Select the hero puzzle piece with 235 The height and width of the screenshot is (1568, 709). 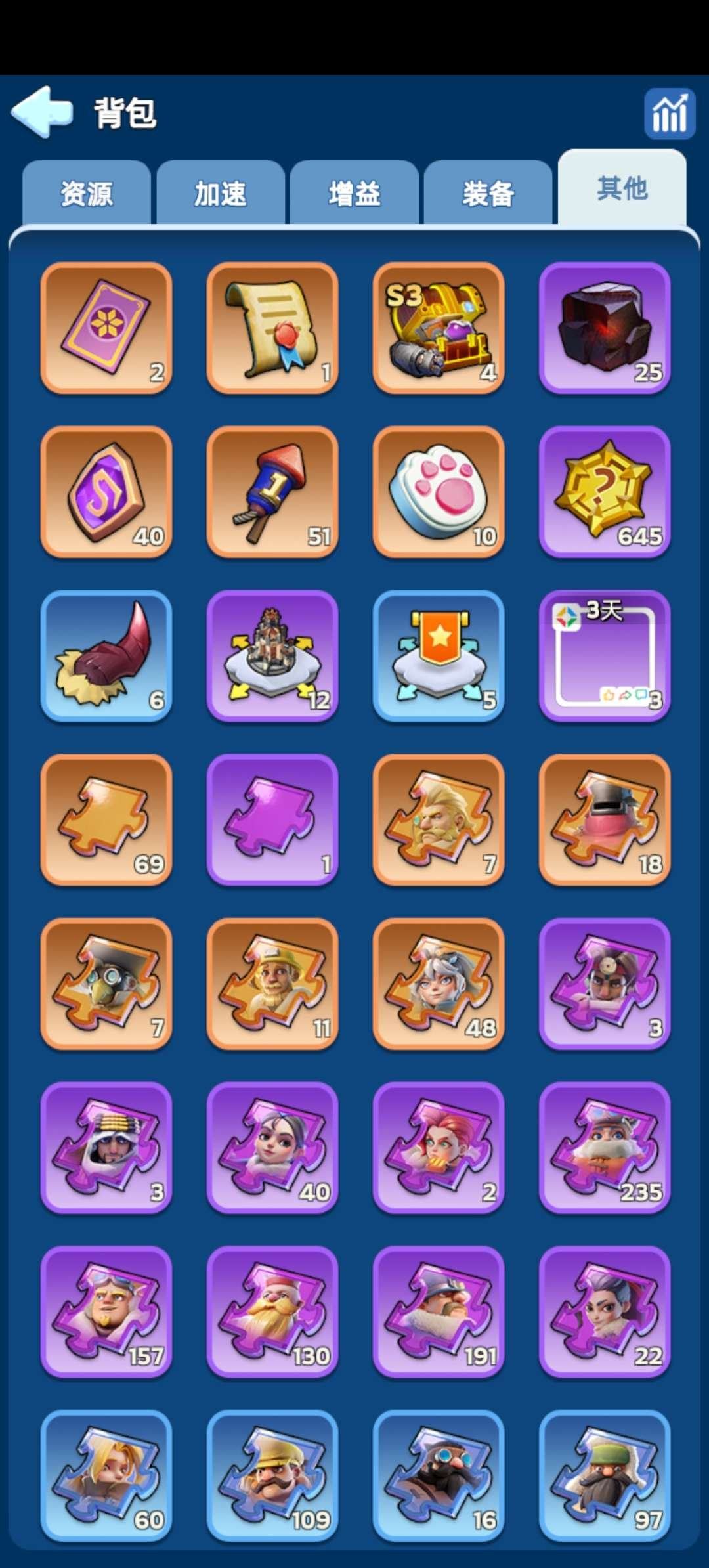click(605, 1148)
